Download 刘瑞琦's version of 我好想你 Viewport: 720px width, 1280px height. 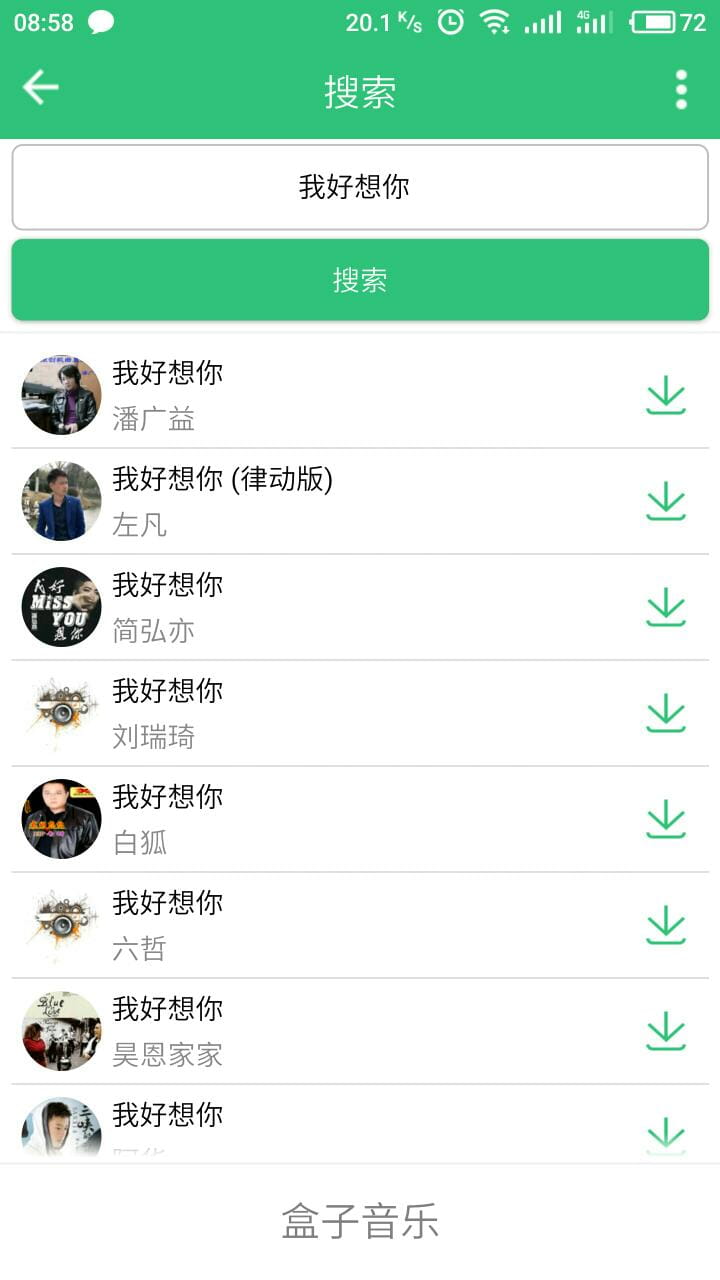point(666,713)
